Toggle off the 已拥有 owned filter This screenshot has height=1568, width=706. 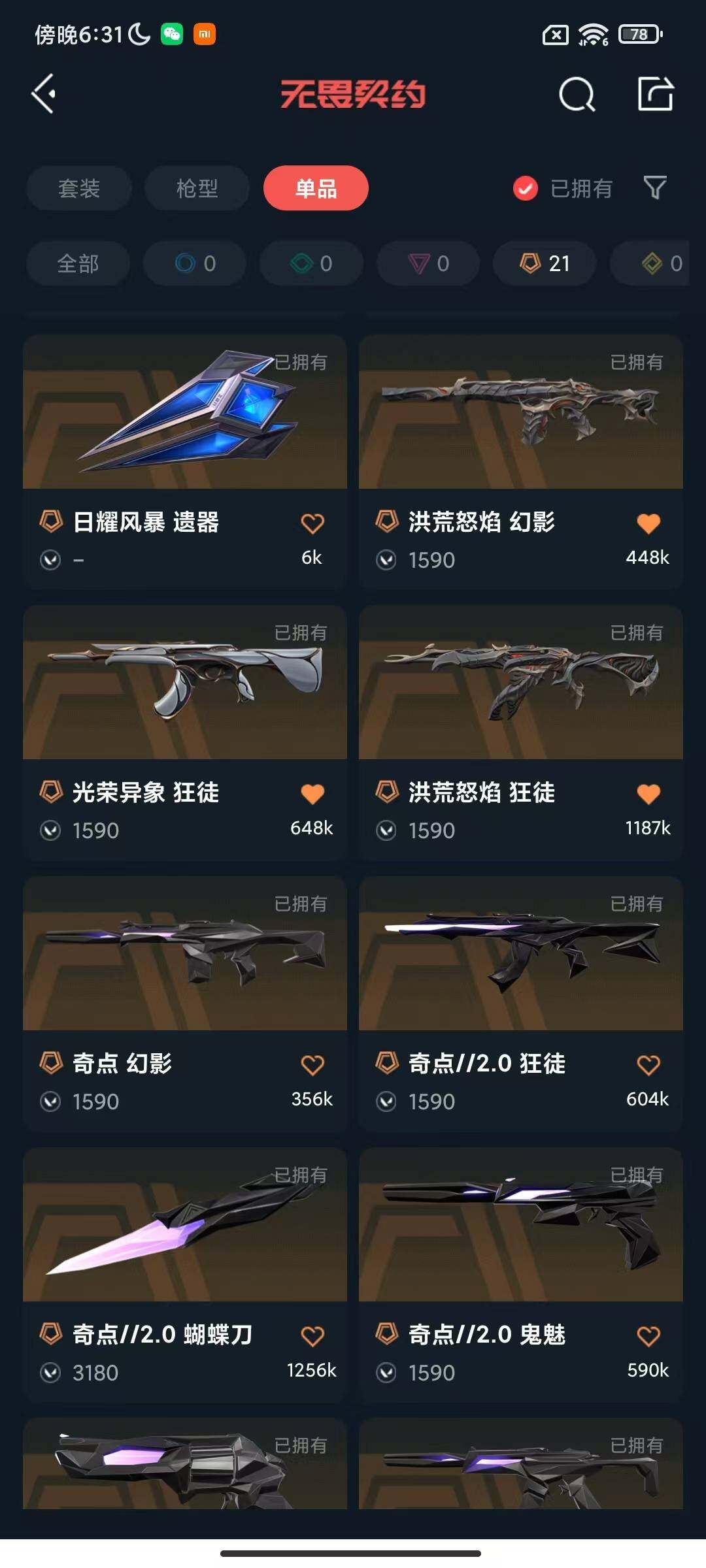coord(525,188)
